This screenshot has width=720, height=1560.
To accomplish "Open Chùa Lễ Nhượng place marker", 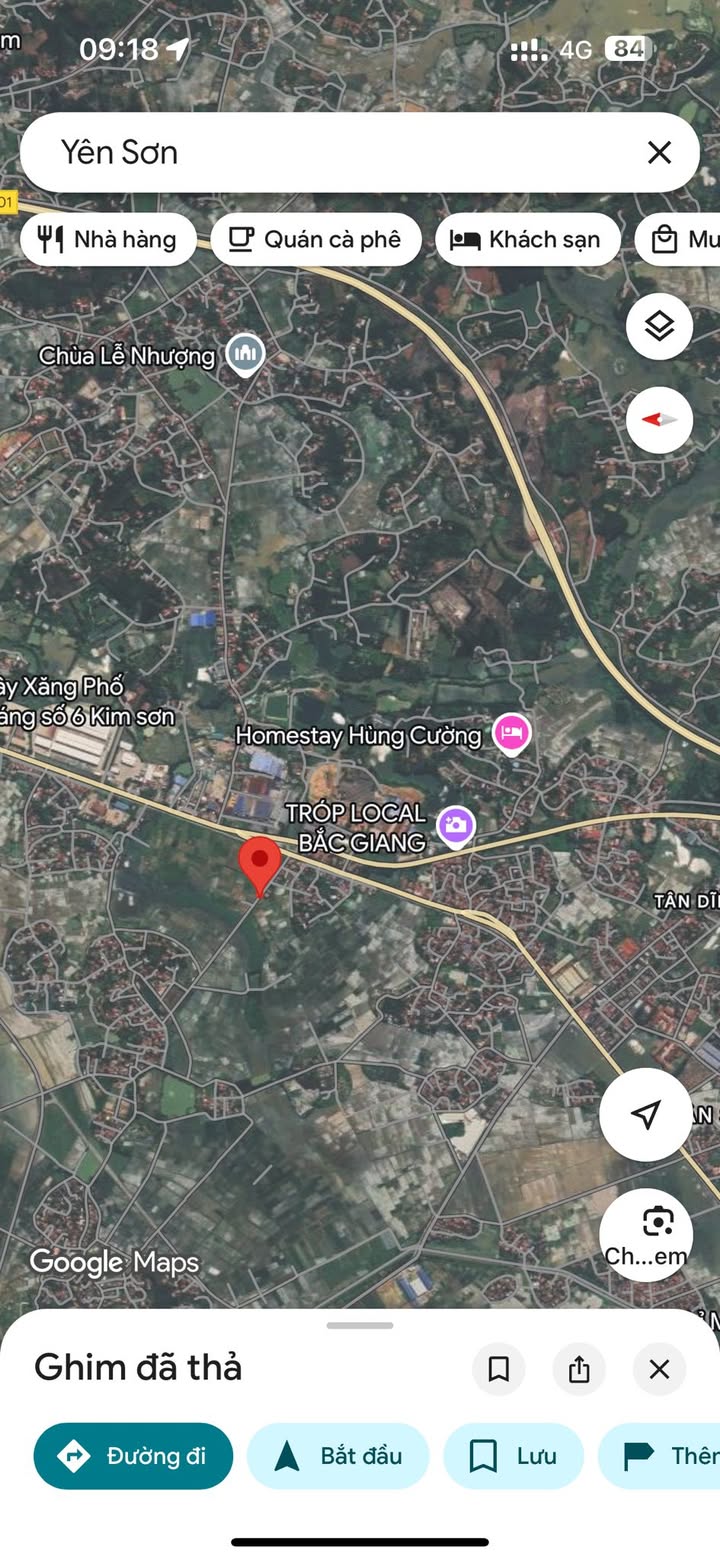I will pos(245,354).
